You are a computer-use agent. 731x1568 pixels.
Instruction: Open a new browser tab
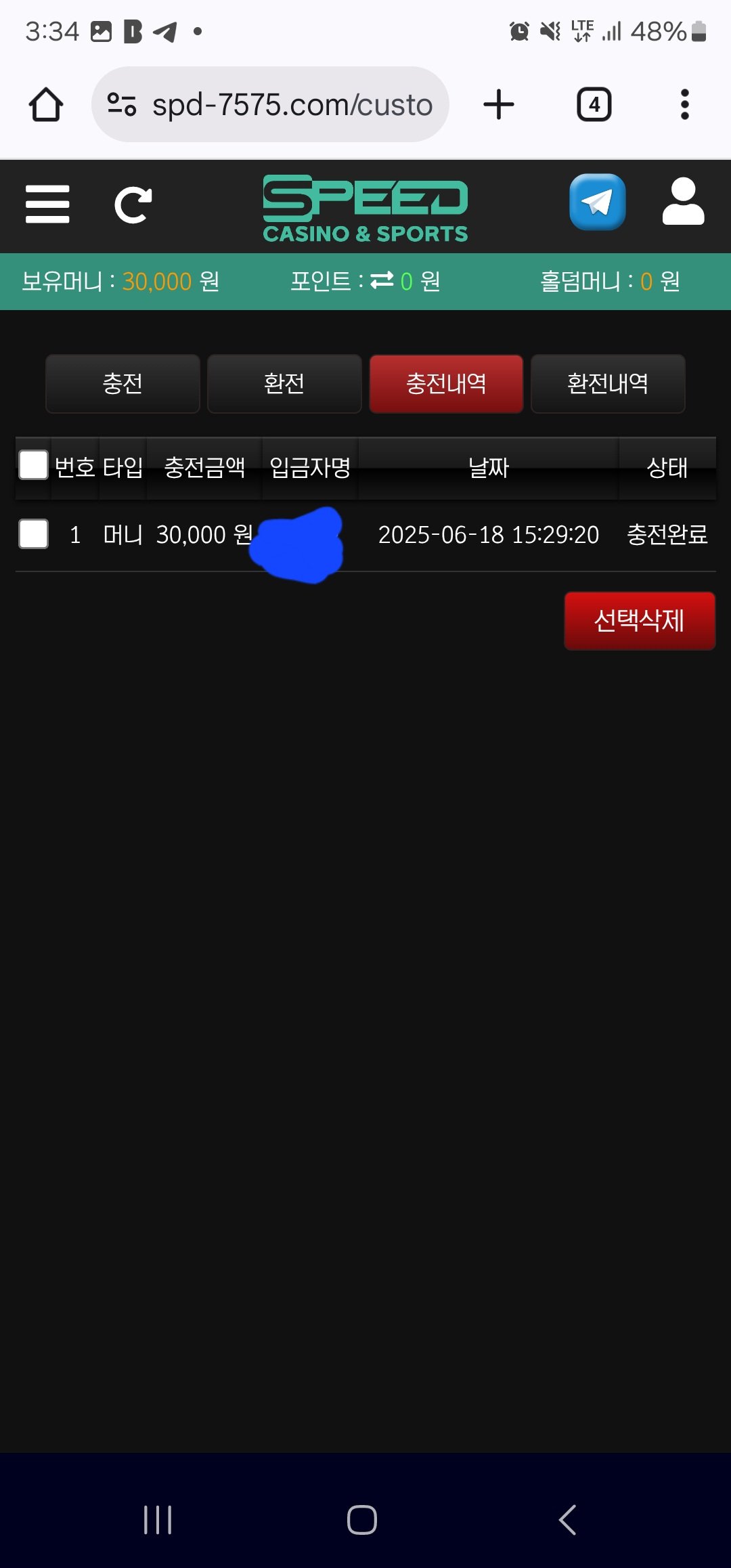(x=499, y=105)
